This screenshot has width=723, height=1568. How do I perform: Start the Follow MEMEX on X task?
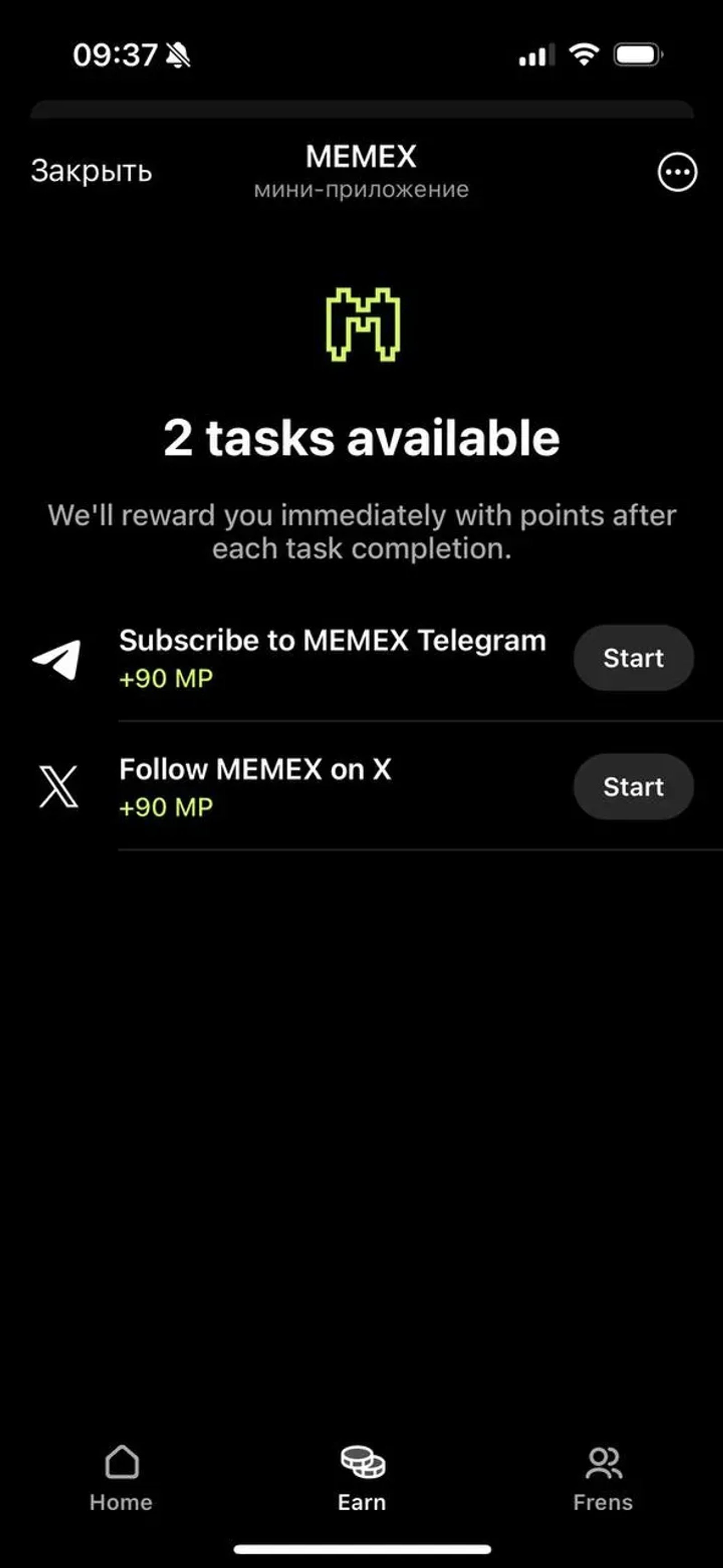coord(633,786)
